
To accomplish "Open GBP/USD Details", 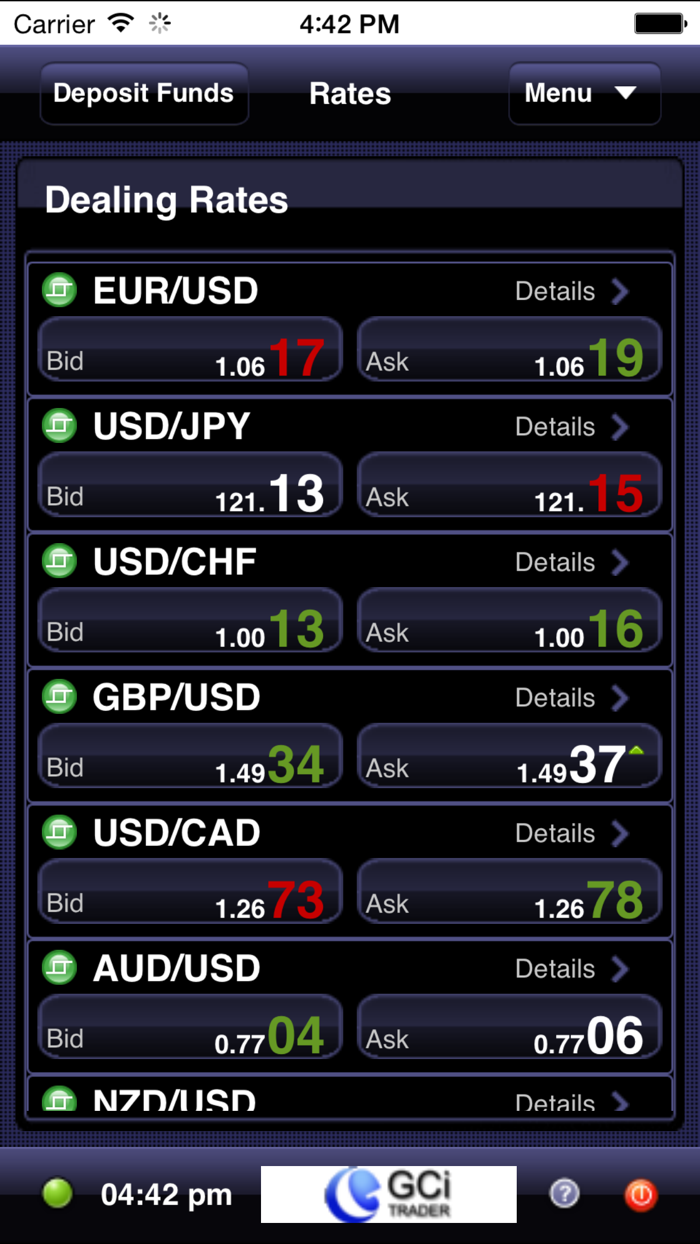I will coord(572,698).
